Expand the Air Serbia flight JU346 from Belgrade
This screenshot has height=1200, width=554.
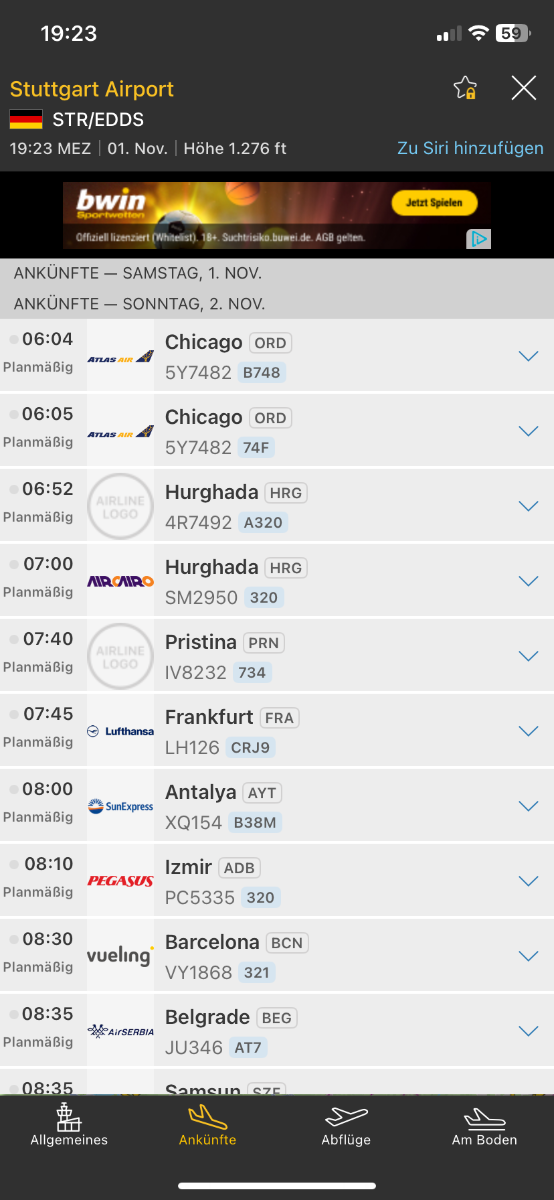[277, 1031]
